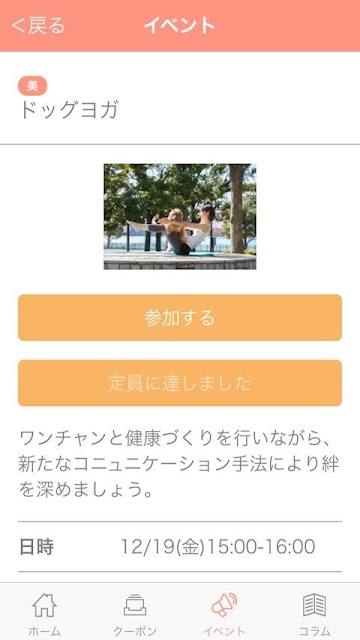This screenshot has width=360, height=640.
Task: Open the クーポン tab
Action: coord(135,613)
